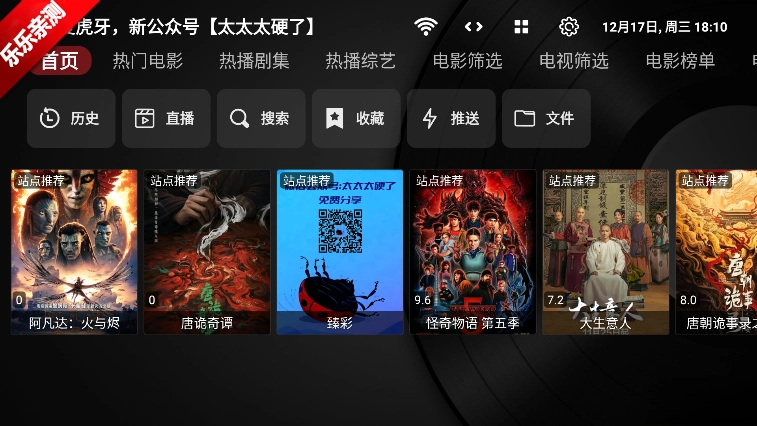
Task: Open 收藏 favorites
Action: point(355,118)
